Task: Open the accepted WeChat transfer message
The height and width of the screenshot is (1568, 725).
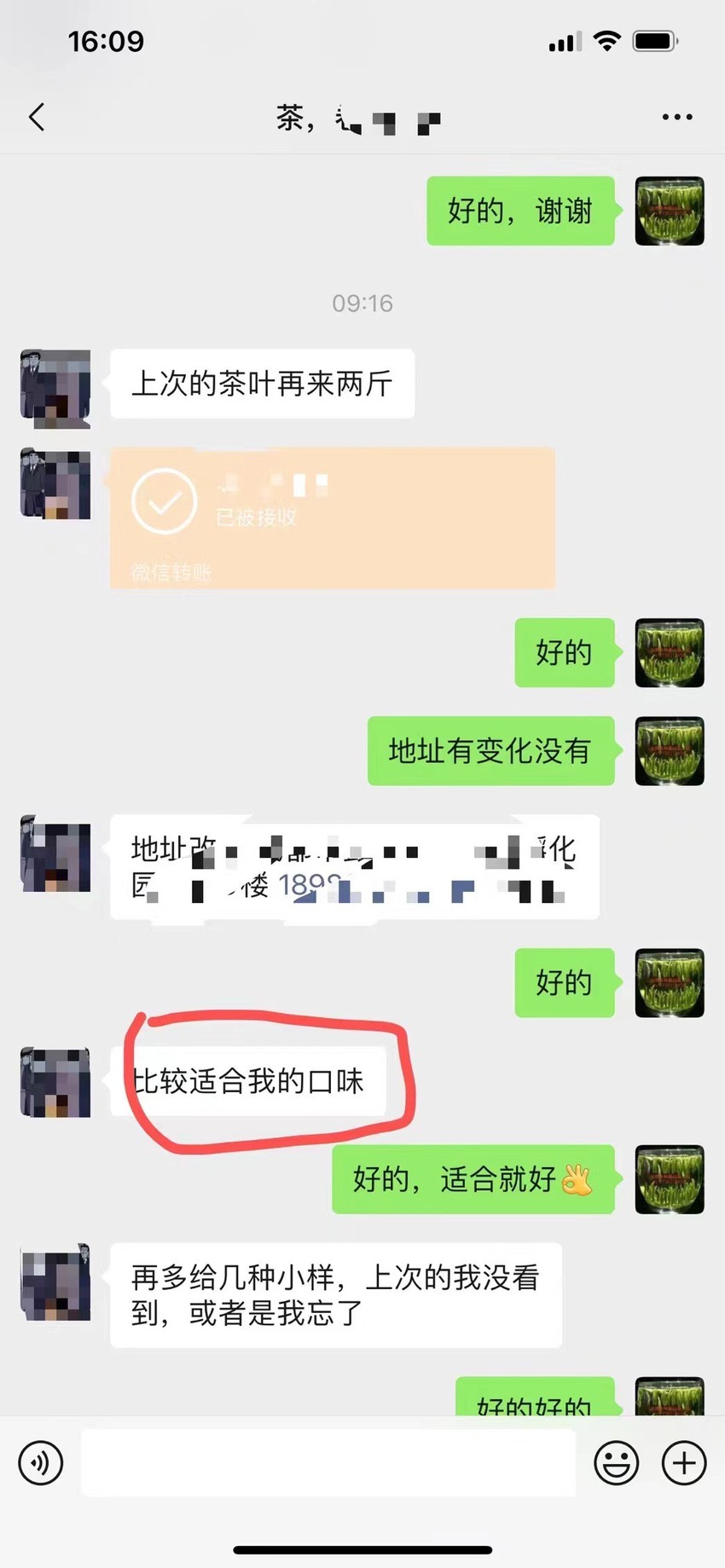Action: 333,518
